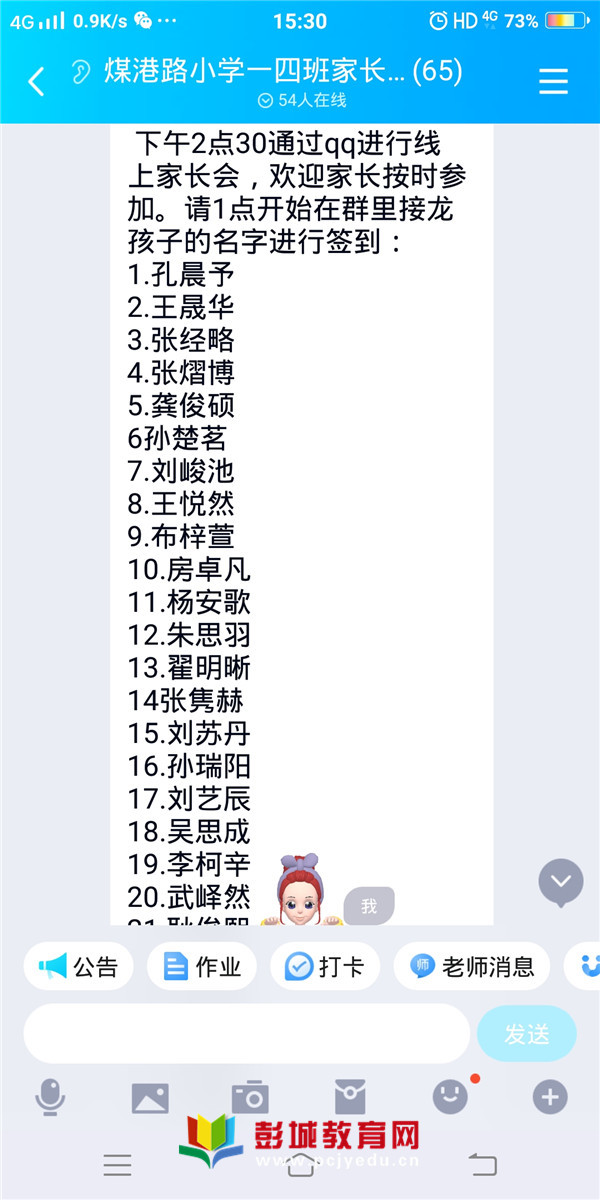Open the 老师消息 teacher messages chip
Viewport: 600px width, 1200px height.
(472, 966)
